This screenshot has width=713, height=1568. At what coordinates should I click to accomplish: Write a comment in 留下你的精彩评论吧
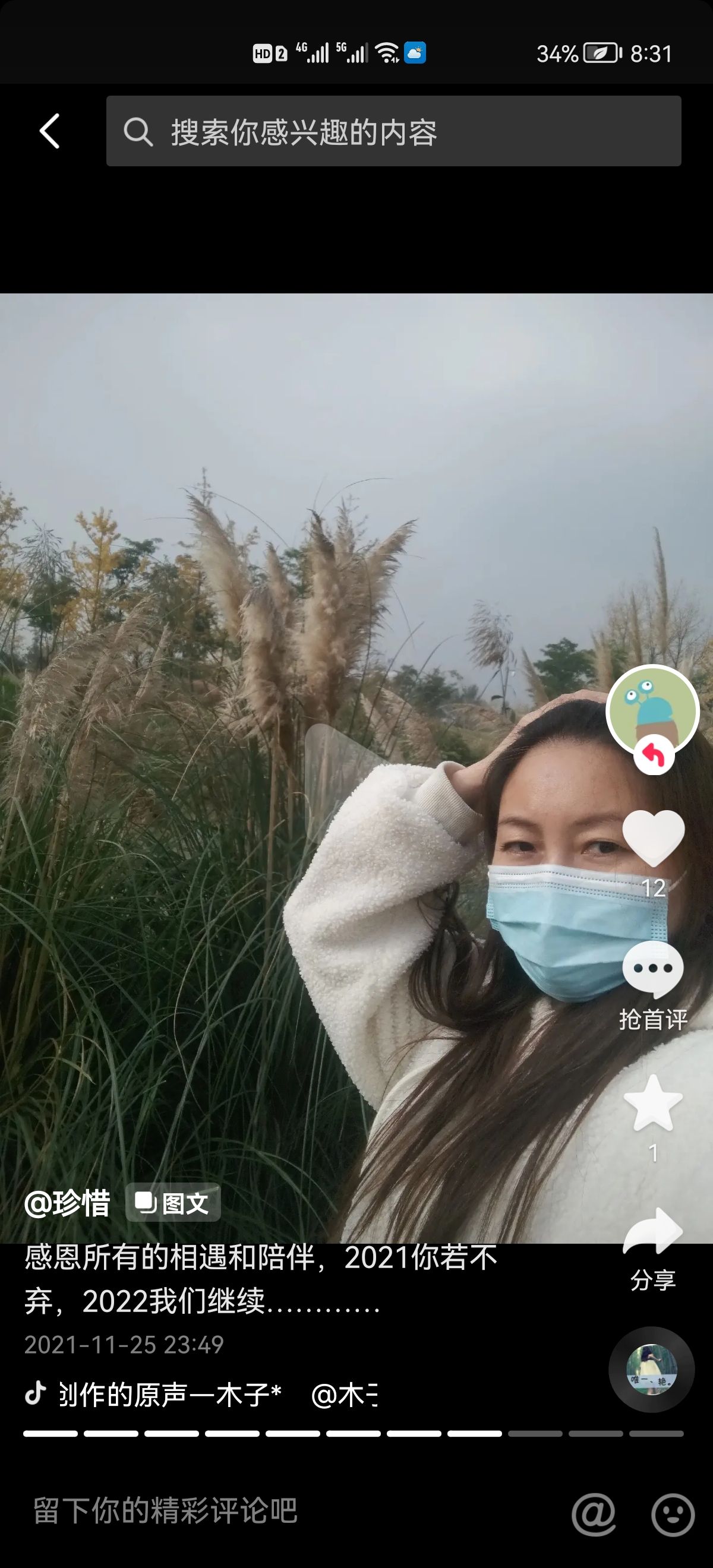tap(274, 1511)
